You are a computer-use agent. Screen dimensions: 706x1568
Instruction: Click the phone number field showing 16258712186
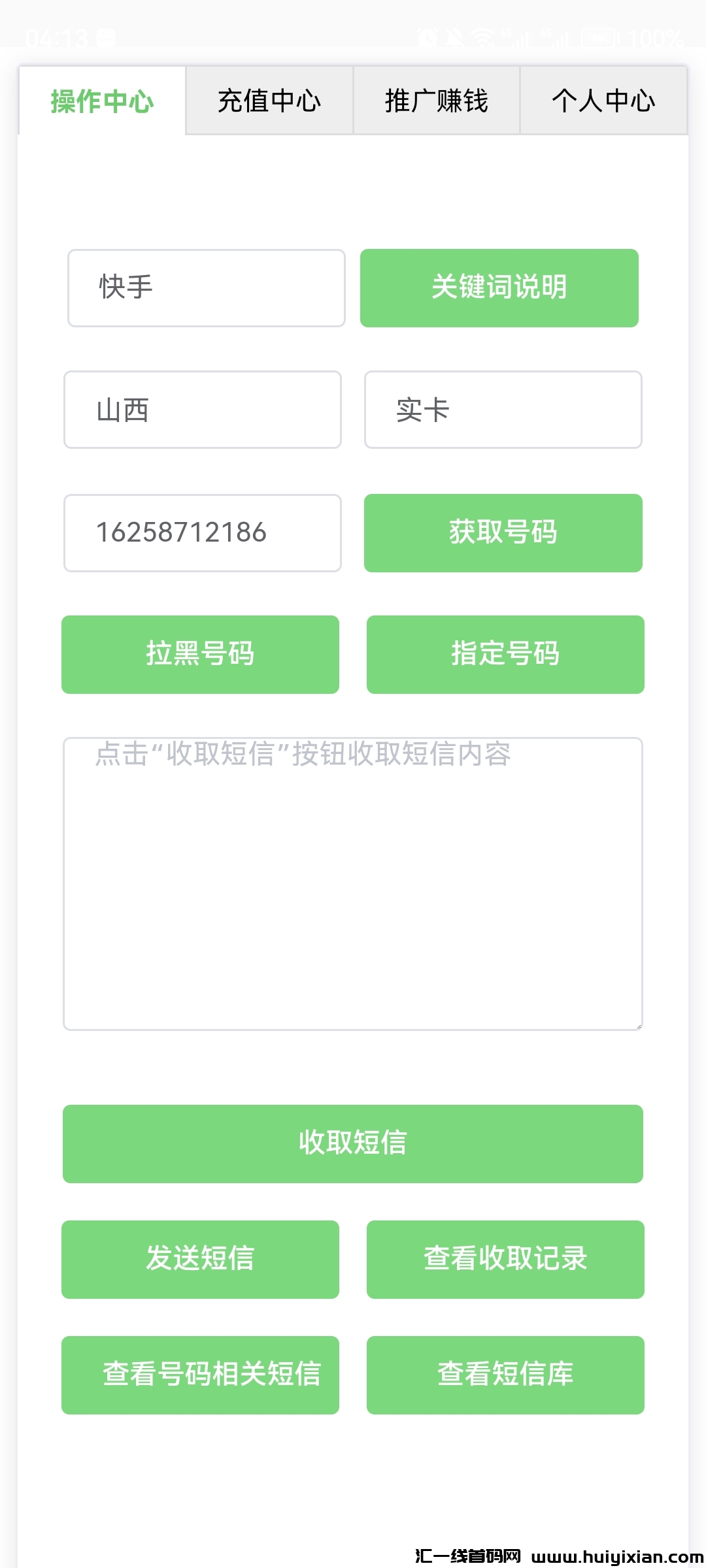click(x=202, y=533)
